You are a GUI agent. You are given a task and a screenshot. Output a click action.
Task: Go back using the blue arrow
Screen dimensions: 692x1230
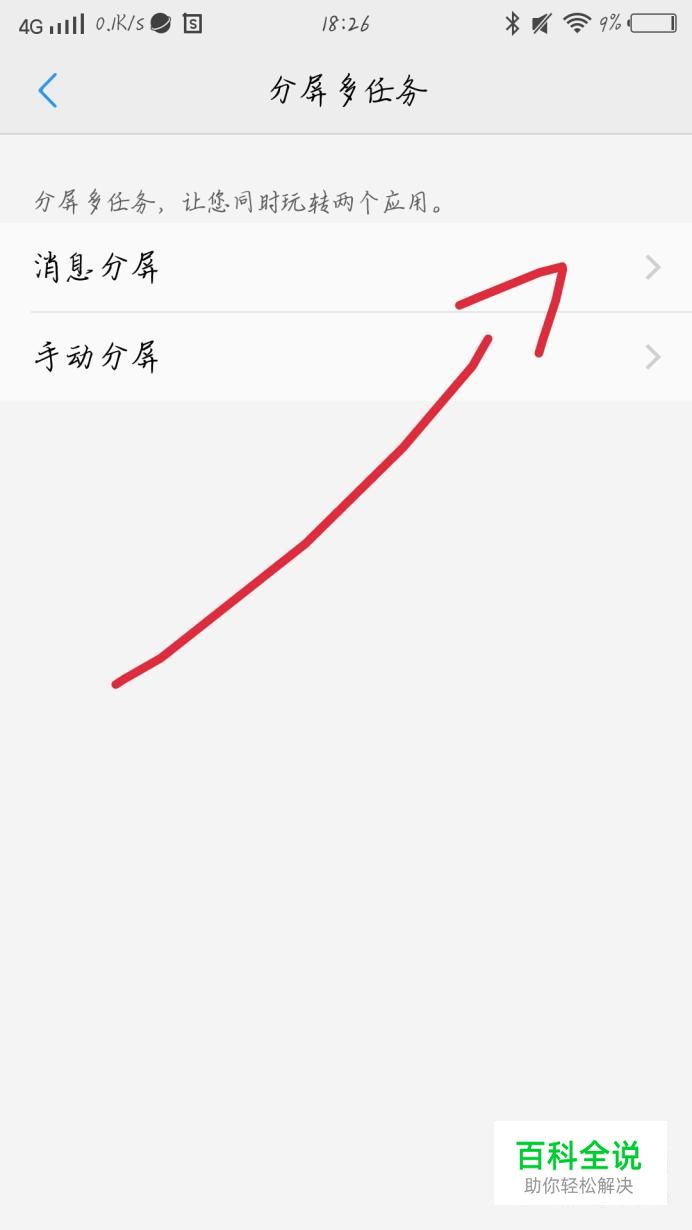click(48, 91)
